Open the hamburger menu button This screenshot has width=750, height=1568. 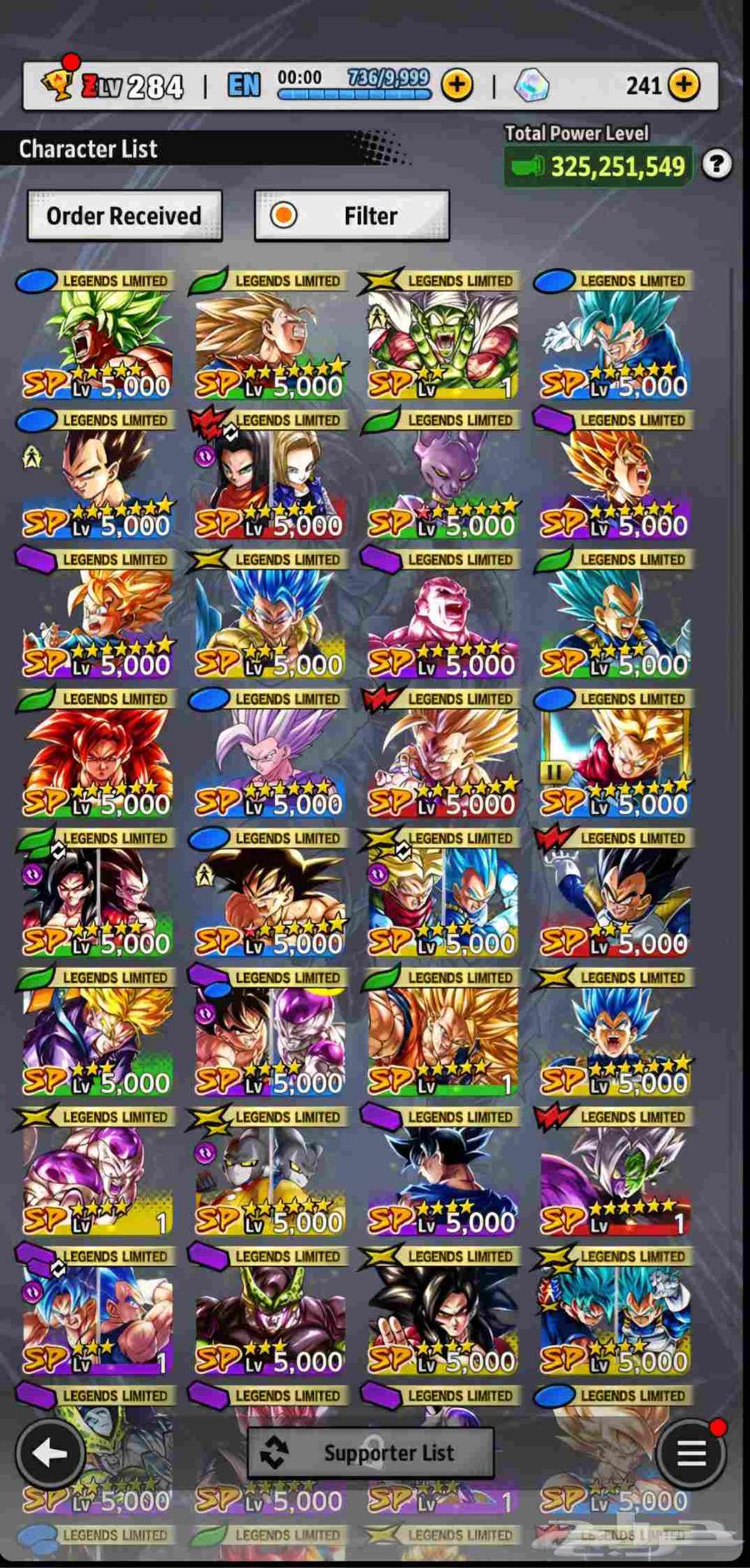[x=691, y=1455]
